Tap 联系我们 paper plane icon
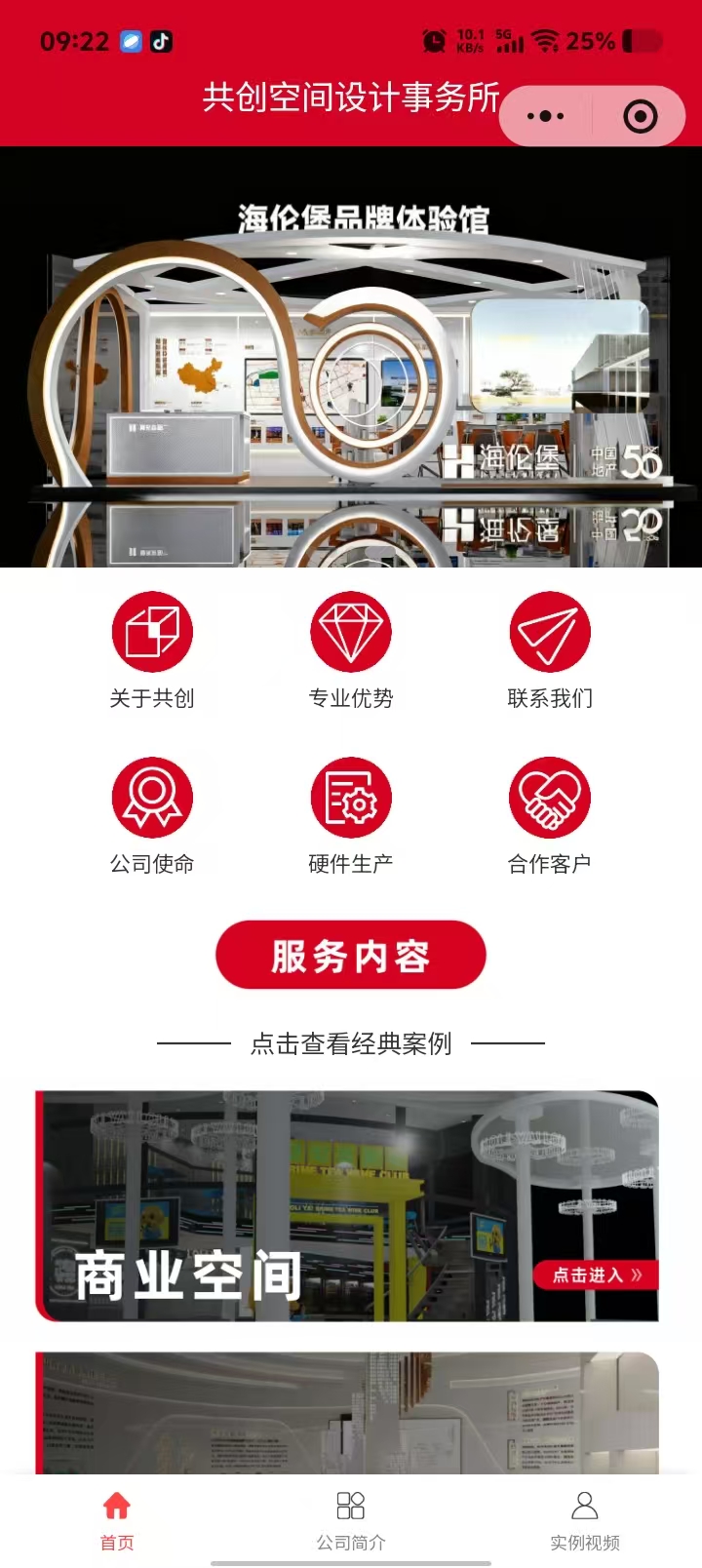This screenshot has height=1568, width=702. [x=550, y=632]
